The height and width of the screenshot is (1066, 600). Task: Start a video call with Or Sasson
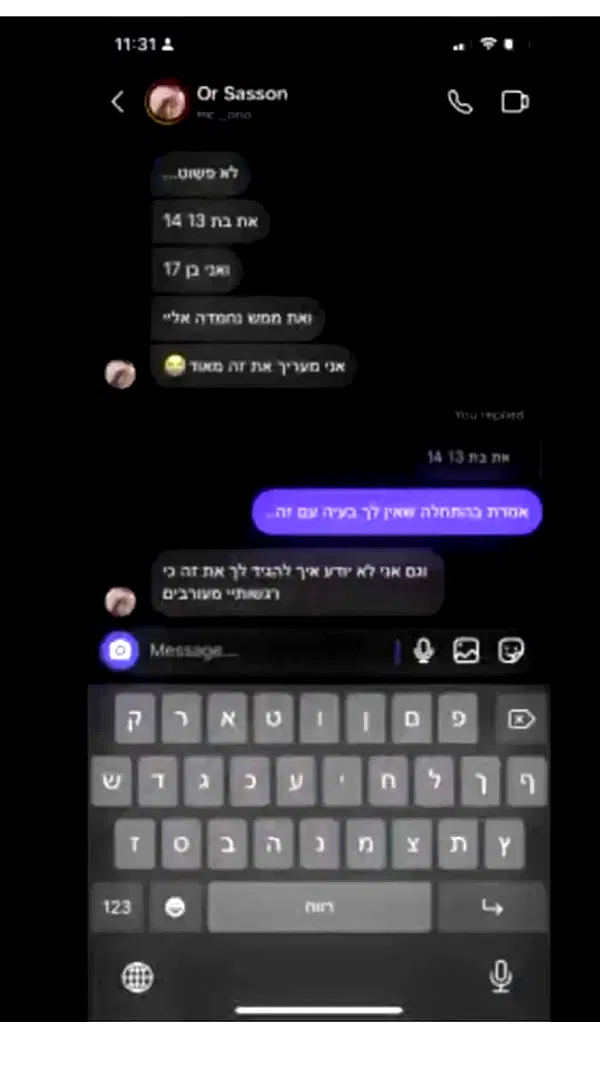[515, 101]
